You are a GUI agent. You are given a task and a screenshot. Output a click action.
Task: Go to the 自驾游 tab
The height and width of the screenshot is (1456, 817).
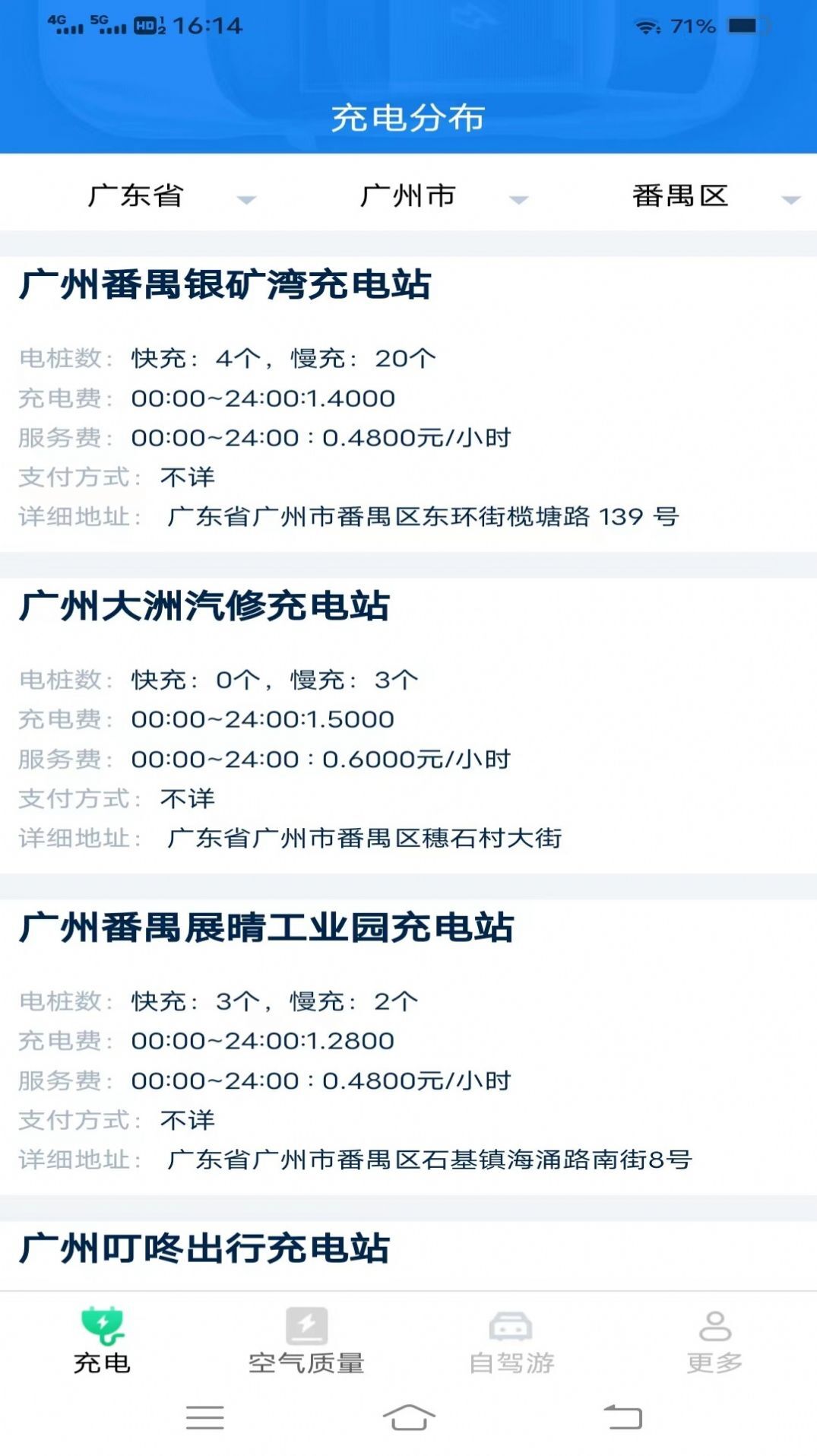511,1341
